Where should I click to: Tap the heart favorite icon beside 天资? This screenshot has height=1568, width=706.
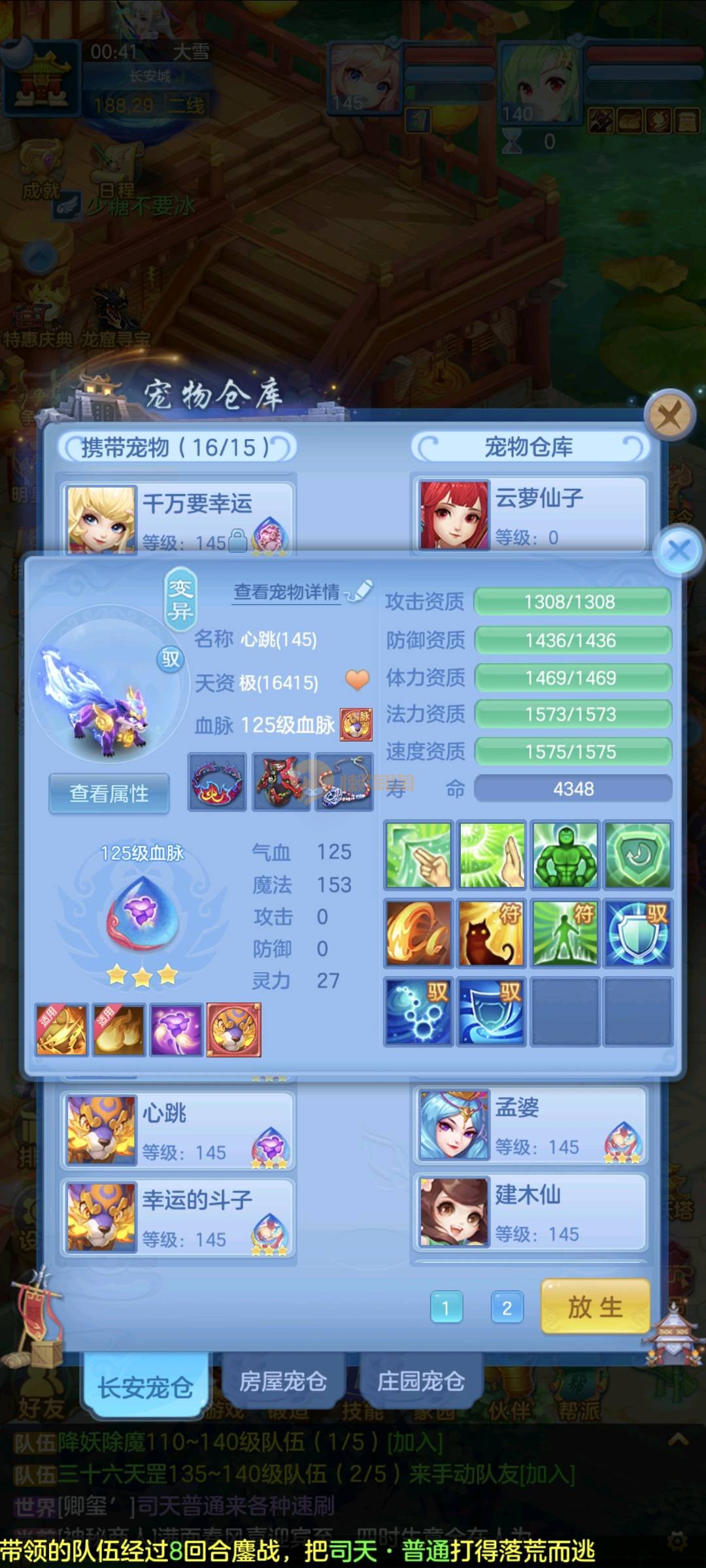(358, 681)
